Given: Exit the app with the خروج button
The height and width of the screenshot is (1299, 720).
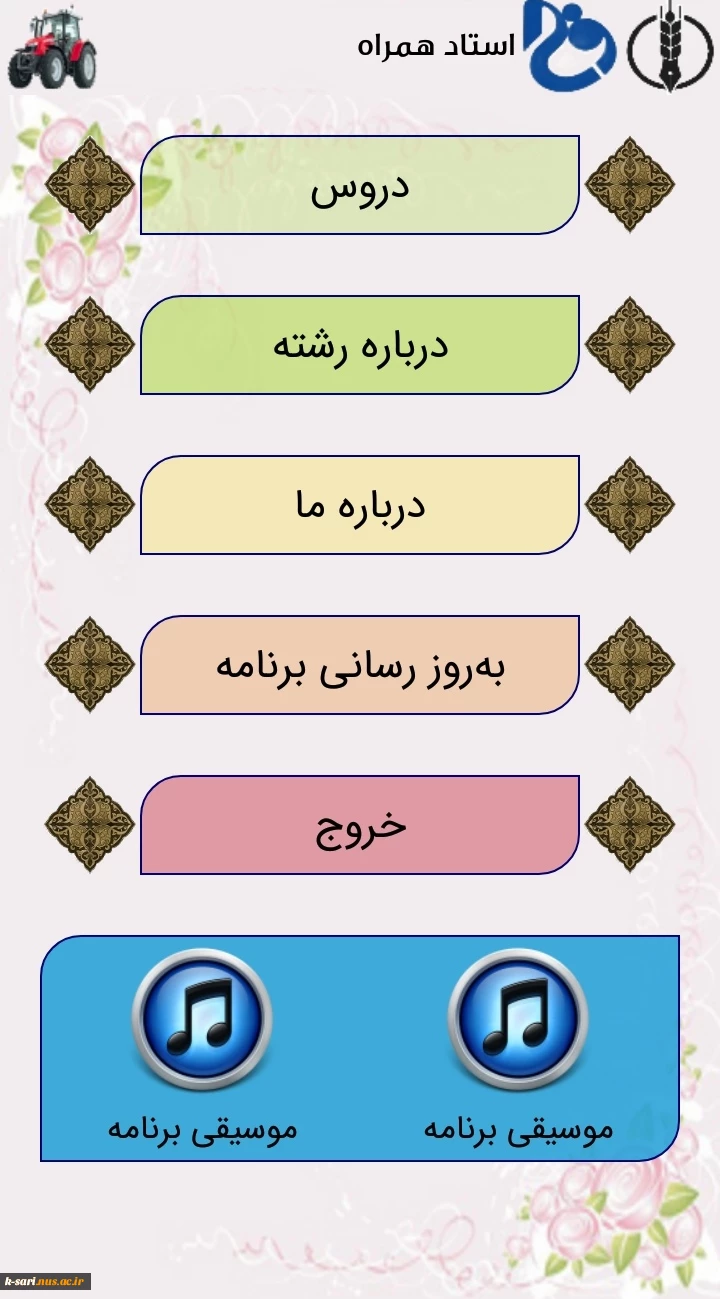Looking at the screenshot, I should tap(360, 825).
